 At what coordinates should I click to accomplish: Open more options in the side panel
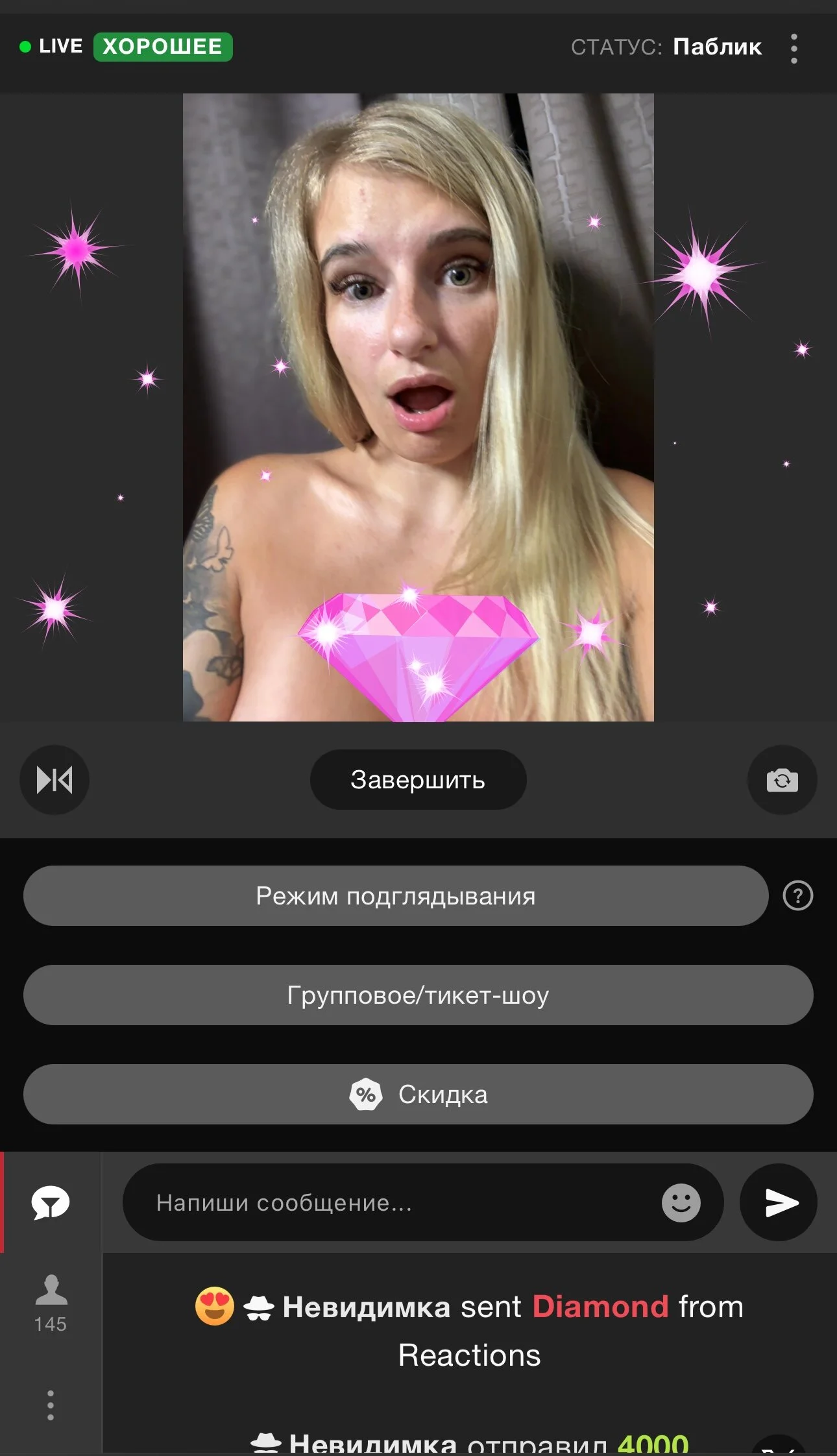point(51,1405)
